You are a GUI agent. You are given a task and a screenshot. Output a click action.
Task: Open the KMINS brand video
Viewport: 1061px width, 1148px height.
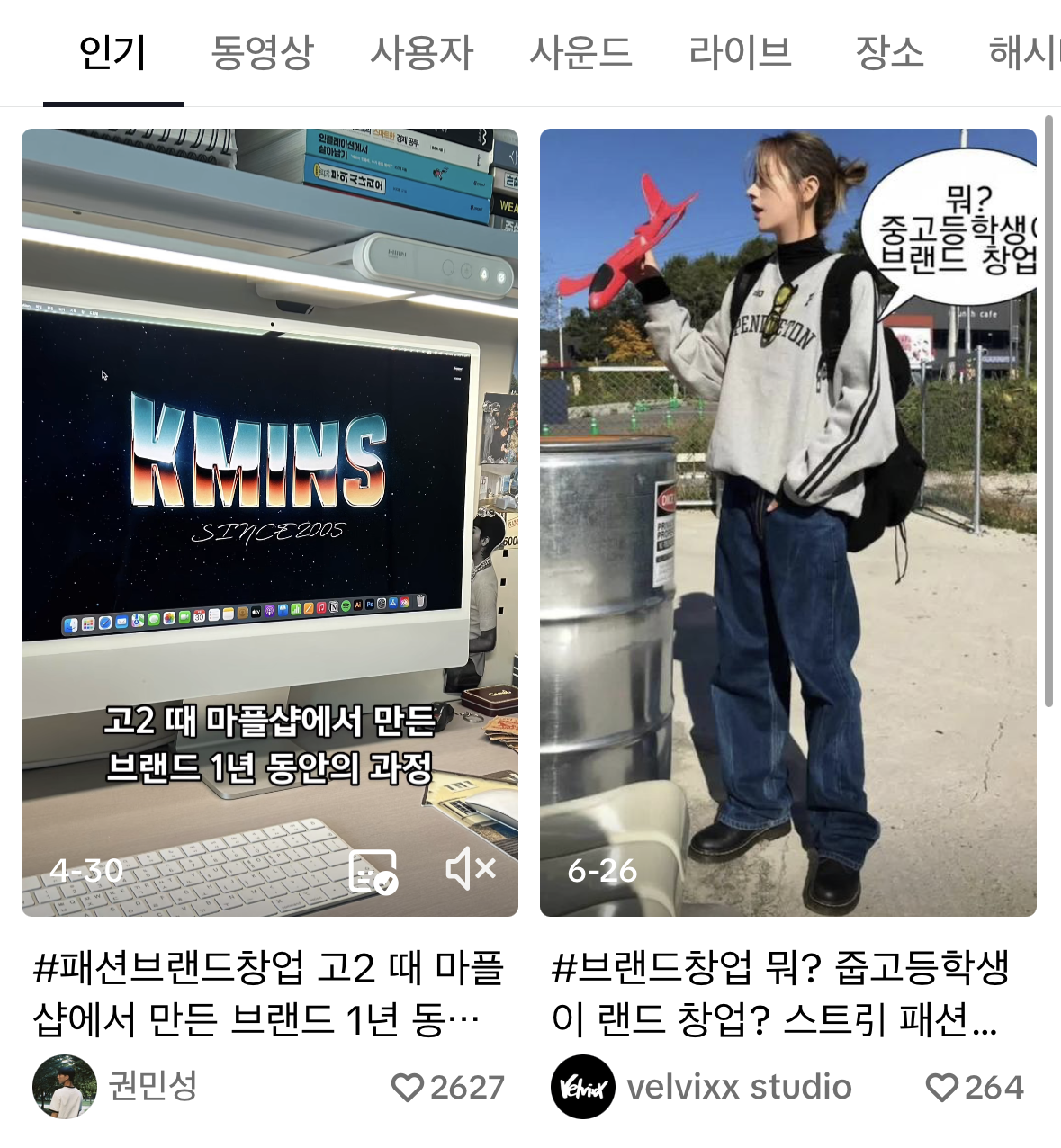(269, 522)
